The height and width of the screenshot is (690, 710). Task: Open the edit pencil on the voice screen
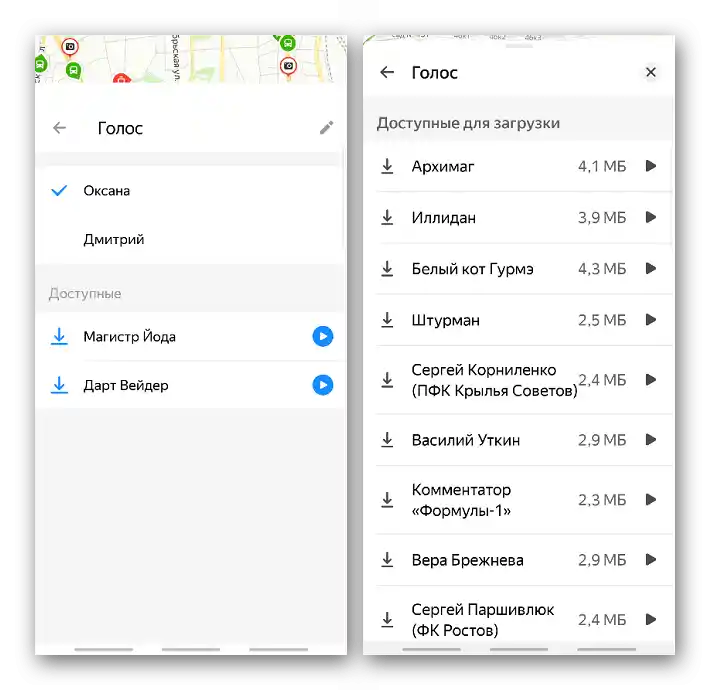(x=326, y=128)
